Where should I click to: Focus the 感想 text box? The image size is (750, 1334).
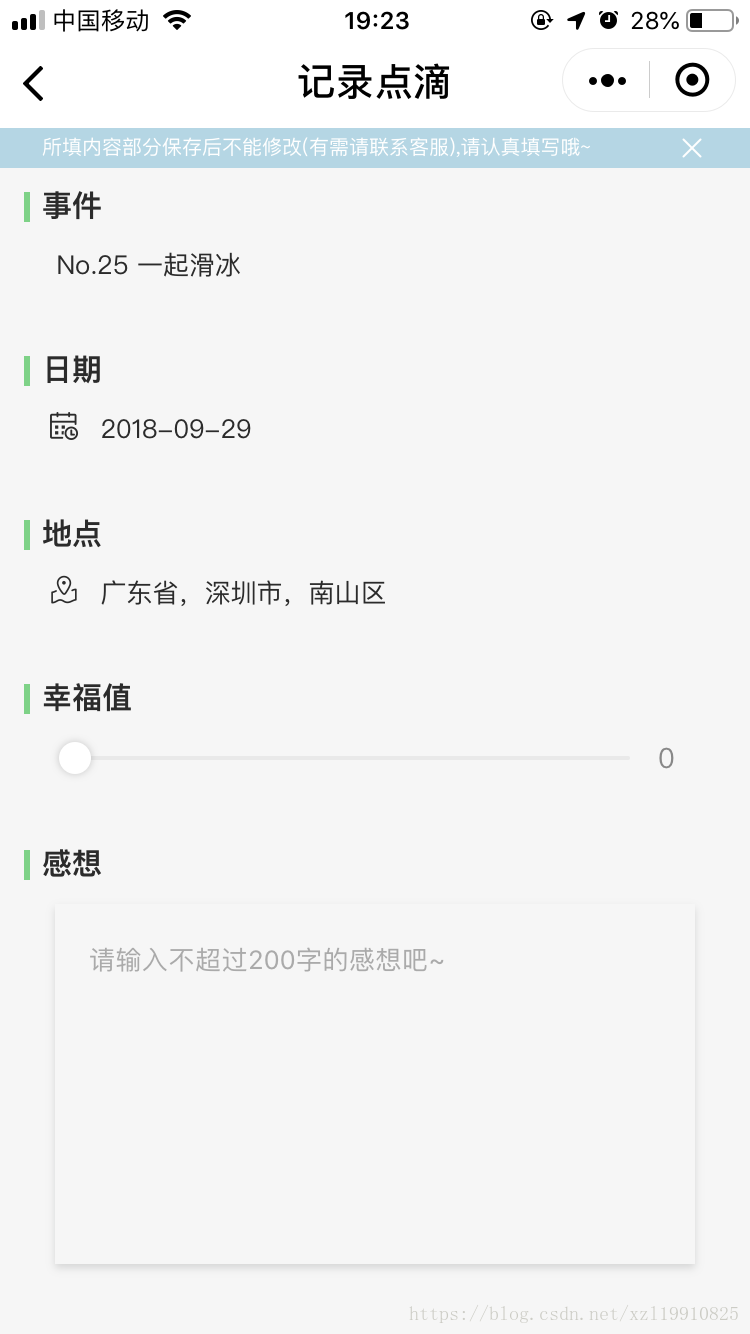374,1082
